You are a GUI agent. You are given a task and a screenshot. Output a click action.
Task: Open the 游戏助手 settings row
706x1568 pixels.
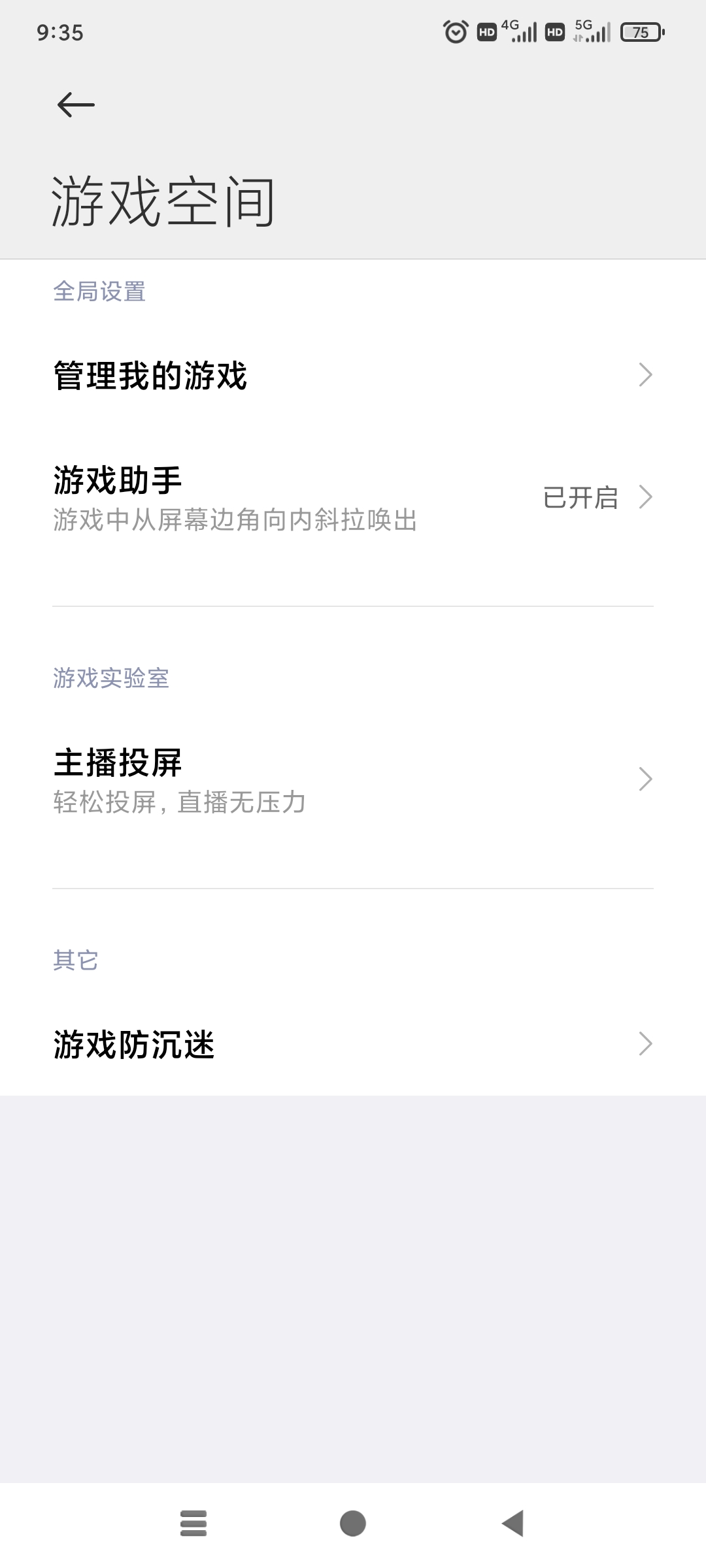coord(353,498)
